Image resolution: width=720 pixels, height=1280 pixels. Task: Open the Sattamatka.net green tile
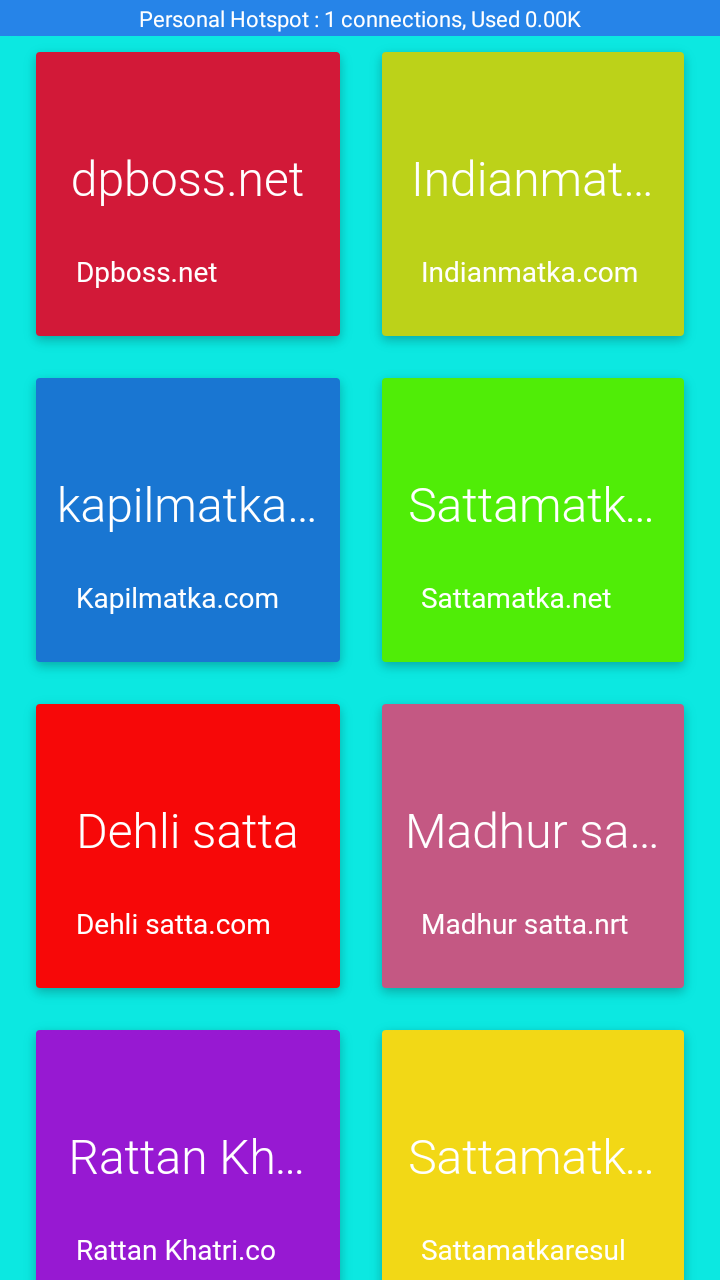(x=533, y=520)
